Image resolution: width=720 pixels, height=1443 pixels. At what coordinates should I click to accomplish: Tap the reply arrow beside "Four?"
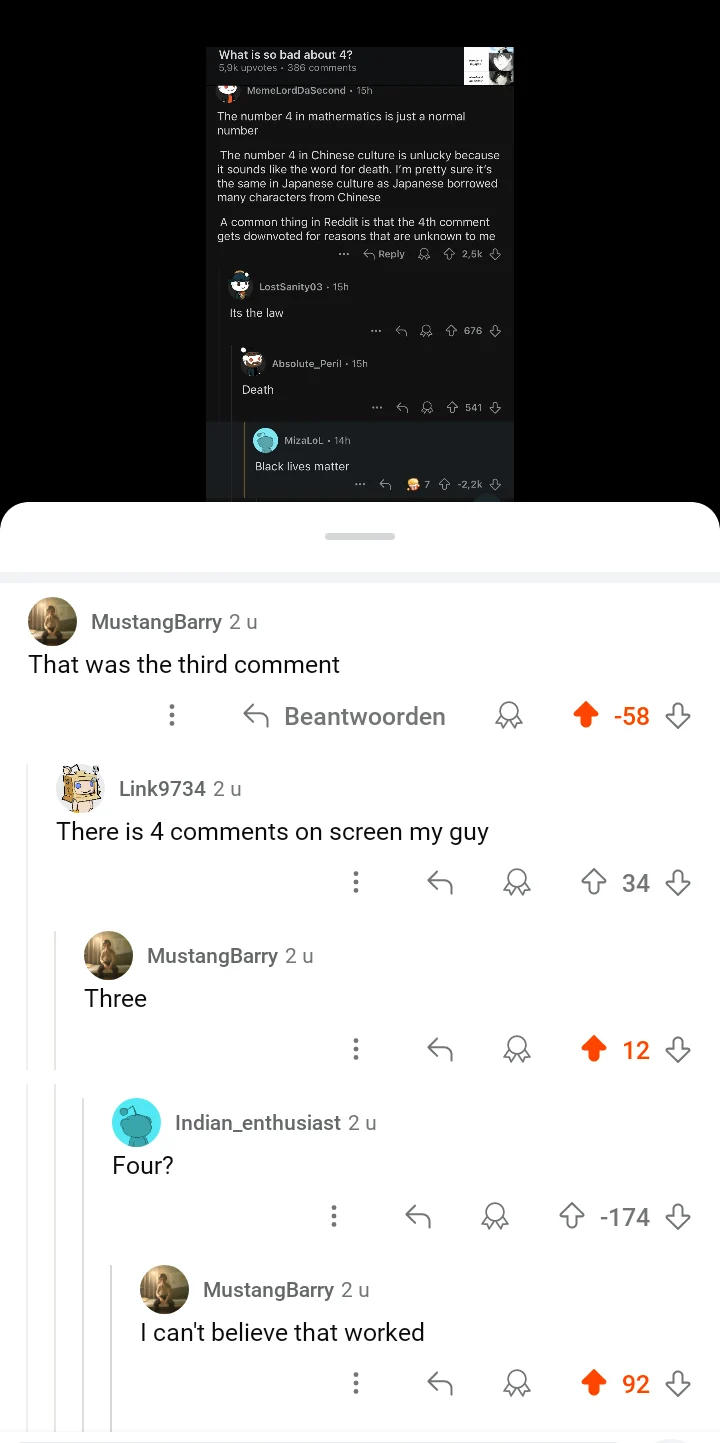coord(418,1216)
